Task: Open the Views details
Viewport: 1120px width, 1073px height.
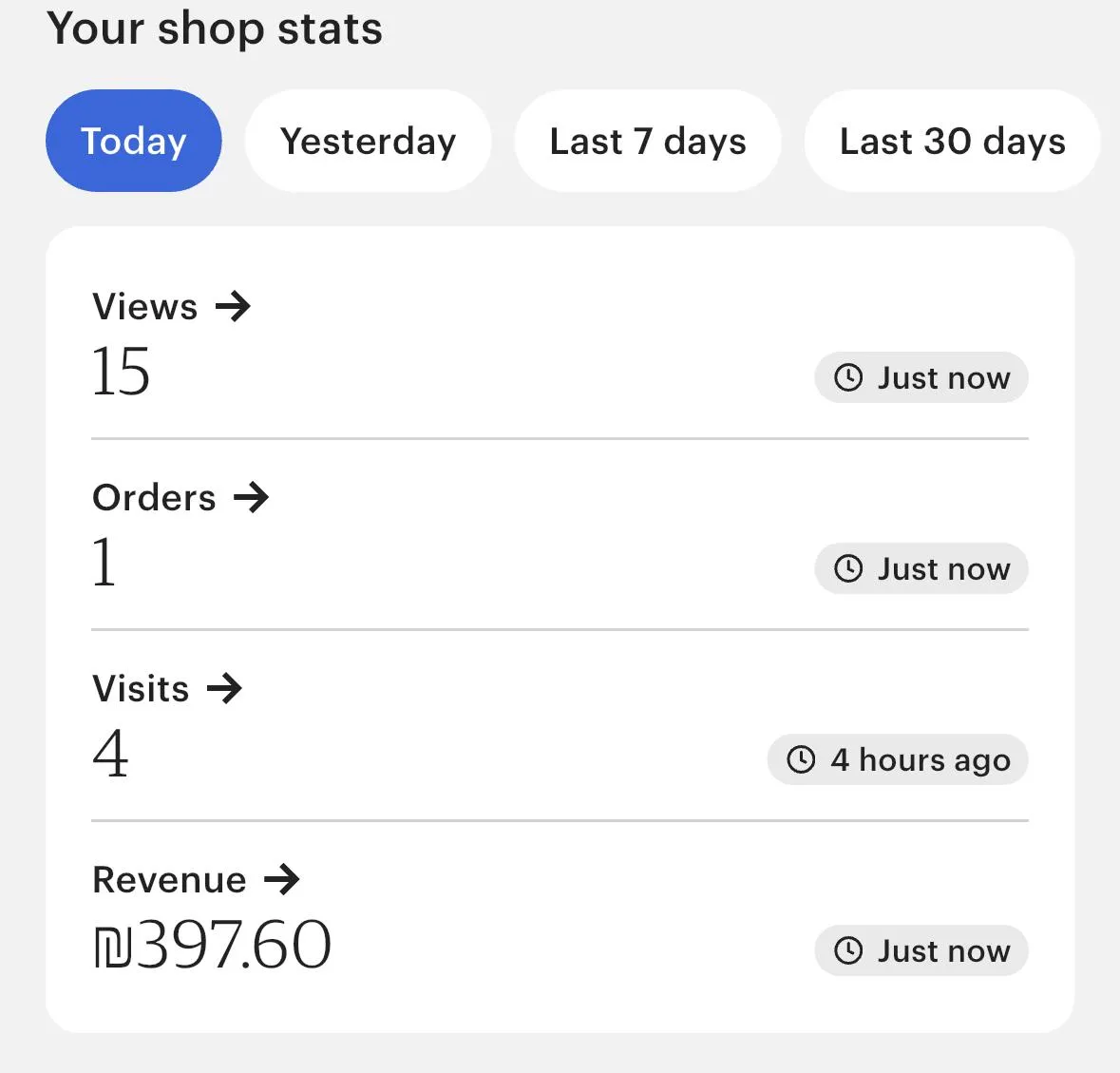Action: pyautogui.click(x=171, y=307)
